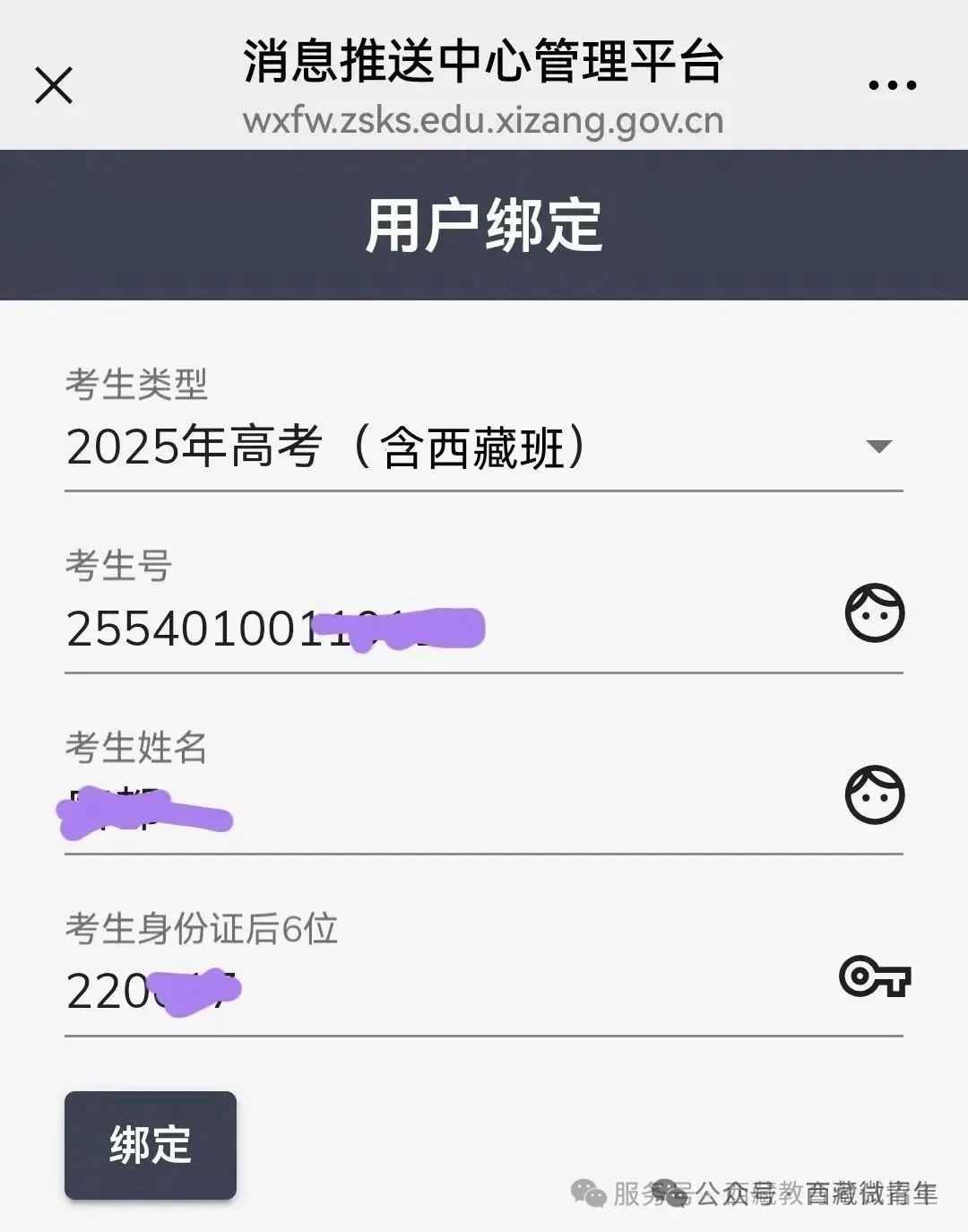Open the three-dot overflow menu
The width and height of the screenshot is (968, 1232).
click(892, 86)
